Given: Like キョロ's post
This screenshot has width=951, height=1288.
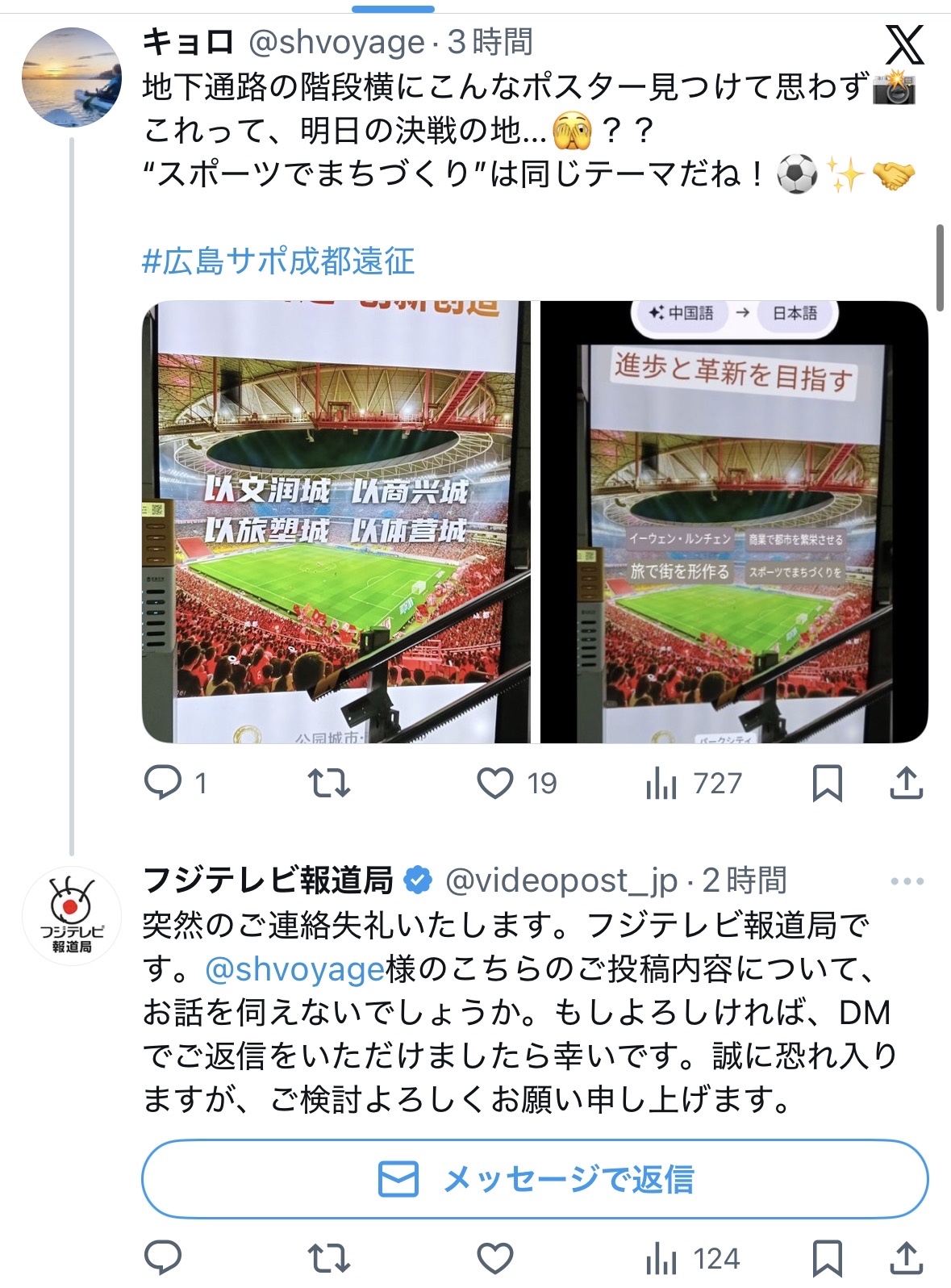Looking at the screenshot, I should click(x=495, y=783).
